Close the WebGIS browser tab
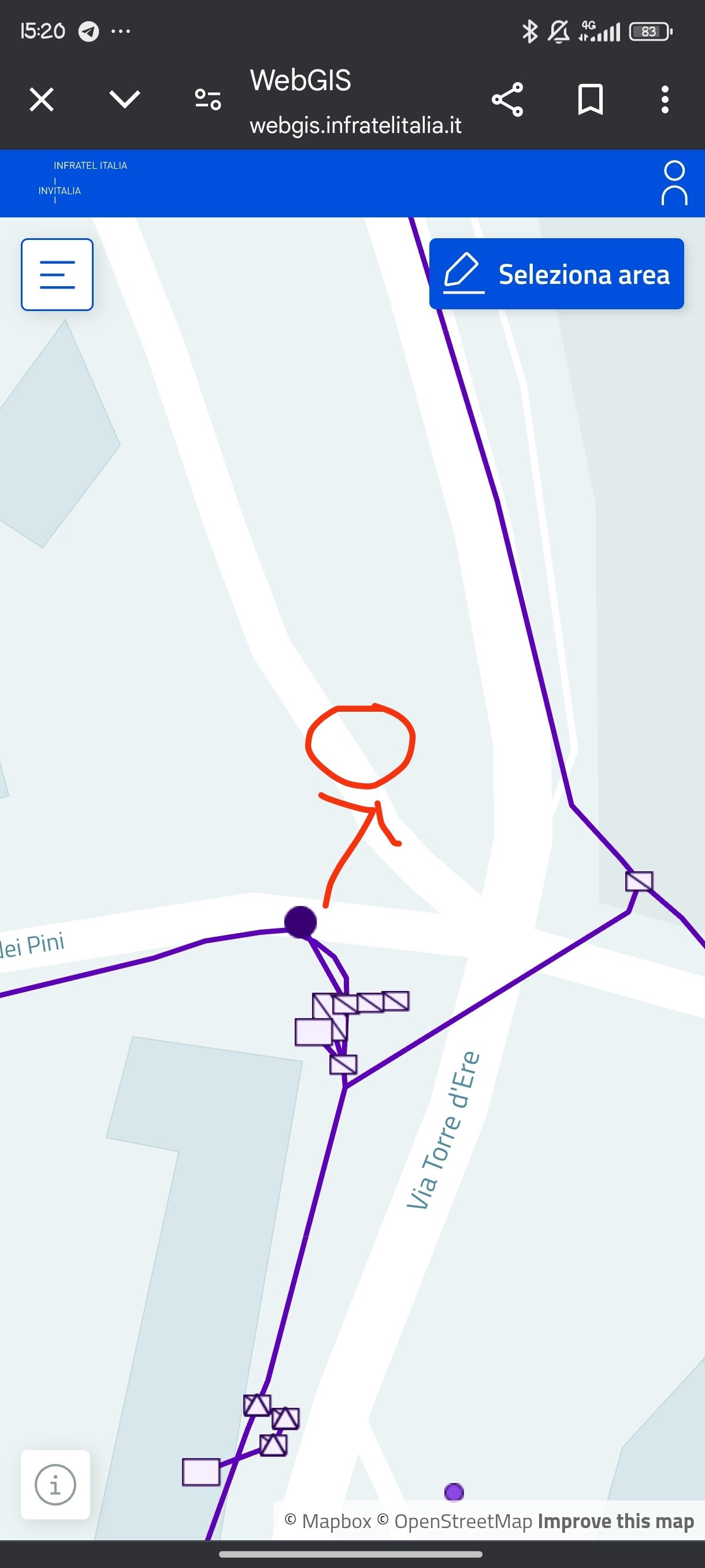Screen dimensions: 705x1568 tap(42, 99)
